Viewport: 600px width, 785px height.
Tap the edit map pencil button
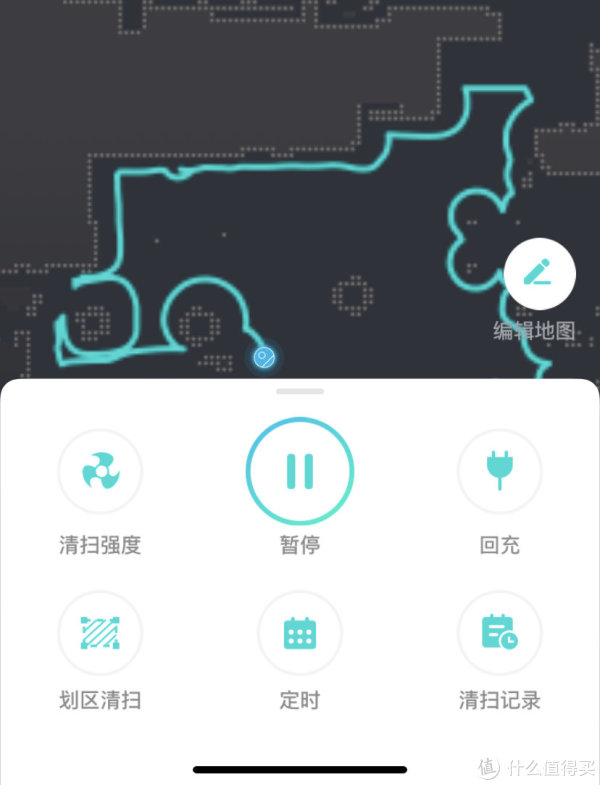click(539, 273)
